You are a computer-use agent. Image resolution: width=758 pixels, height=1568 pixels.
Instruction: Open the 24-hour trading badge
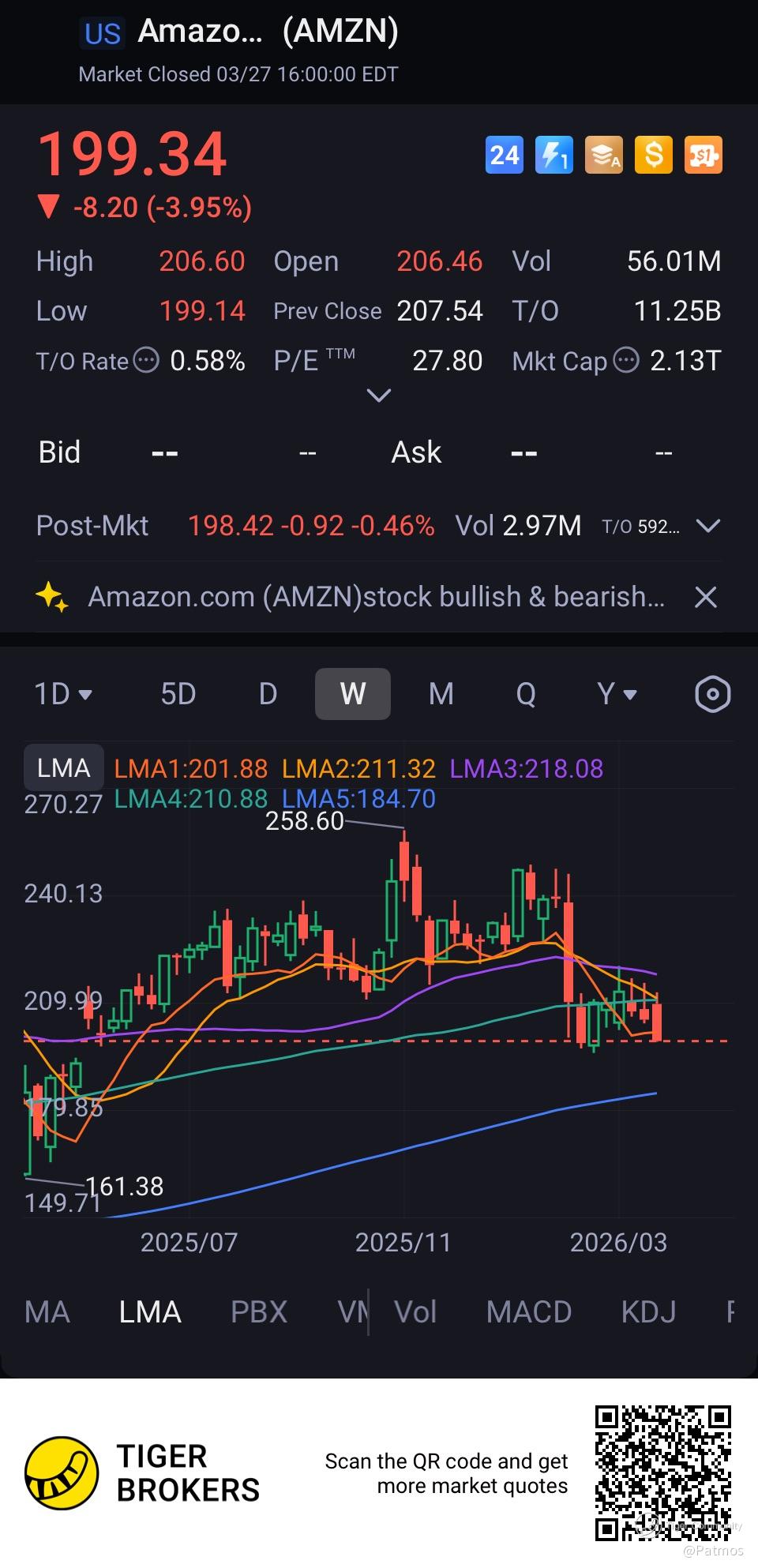(504, 155)
